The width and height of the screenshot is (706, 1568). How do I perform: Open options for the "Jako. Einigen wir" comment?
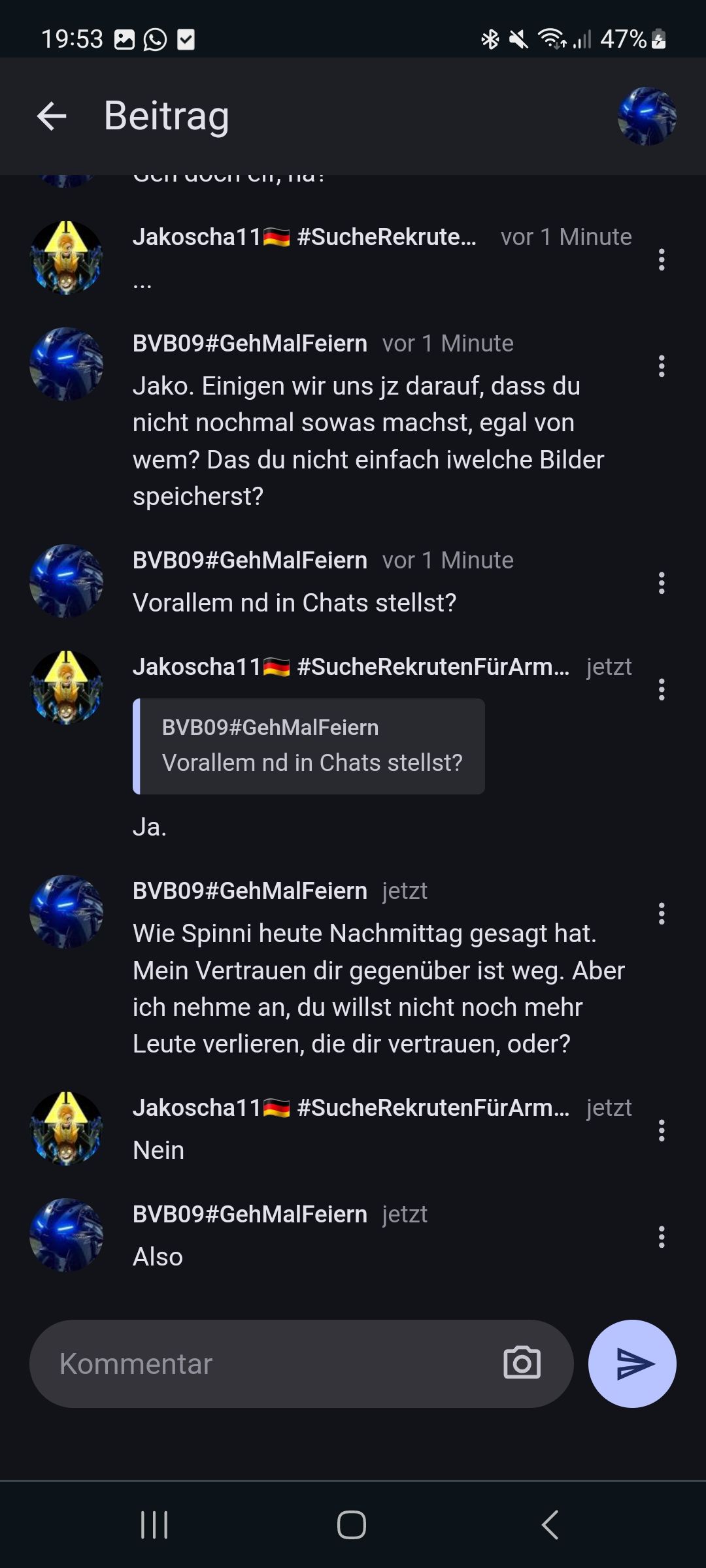[662, 366]
